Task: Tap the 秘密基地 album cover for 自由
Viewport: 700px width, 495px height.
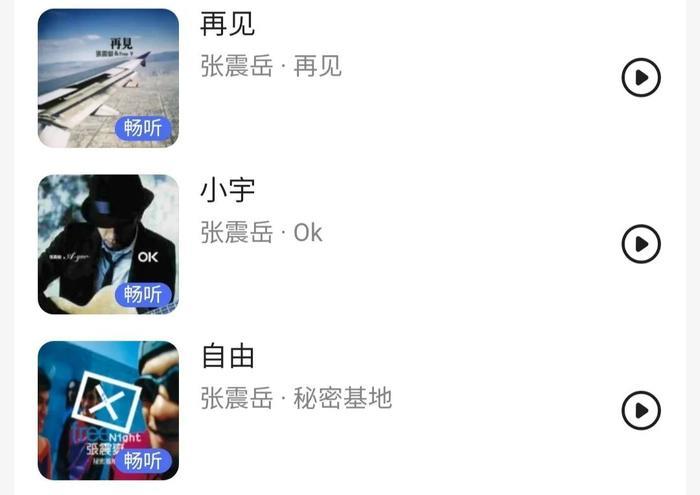Action: click(108, 410)
